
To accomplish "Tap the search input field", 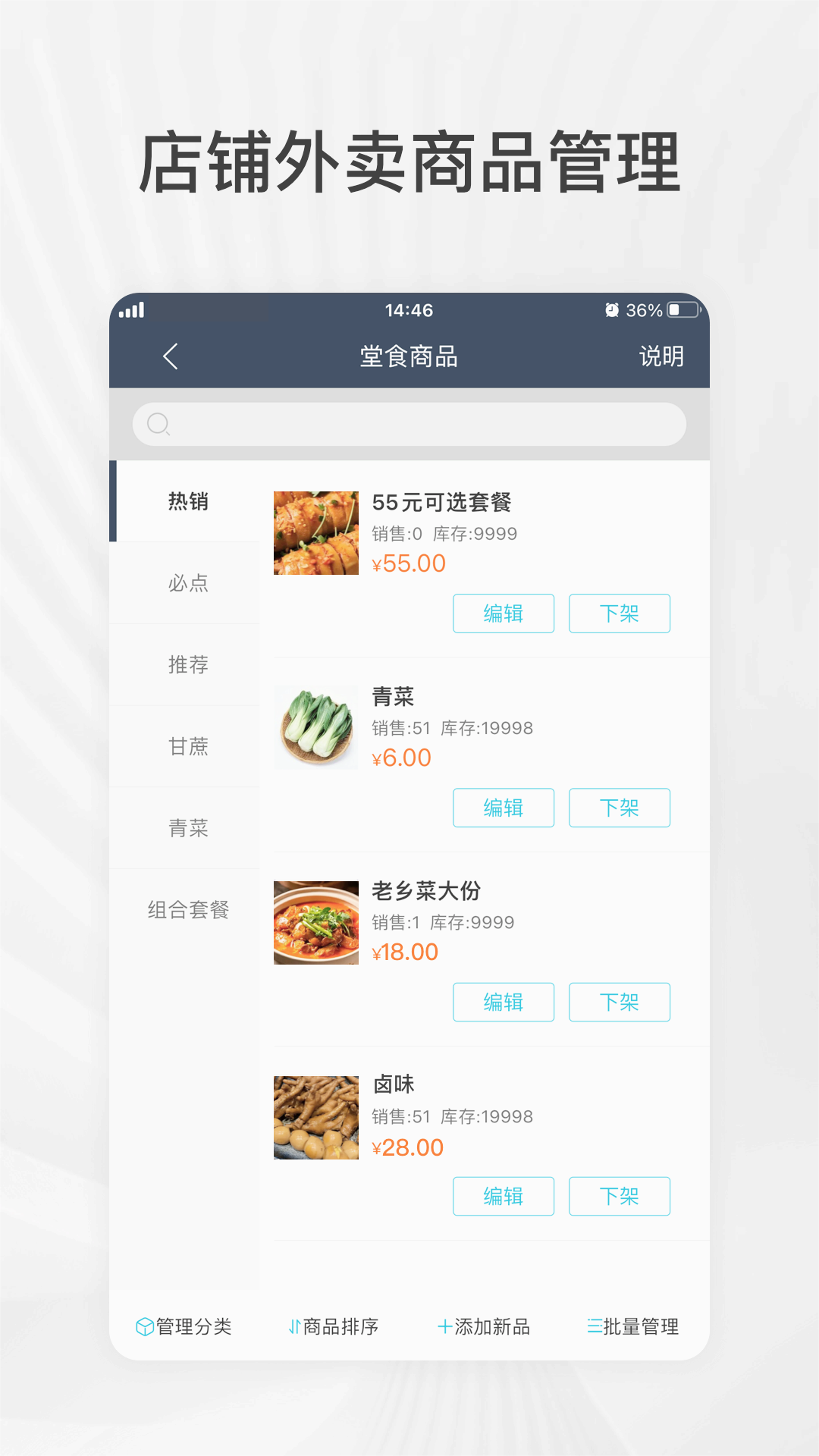I will point(409,424).
